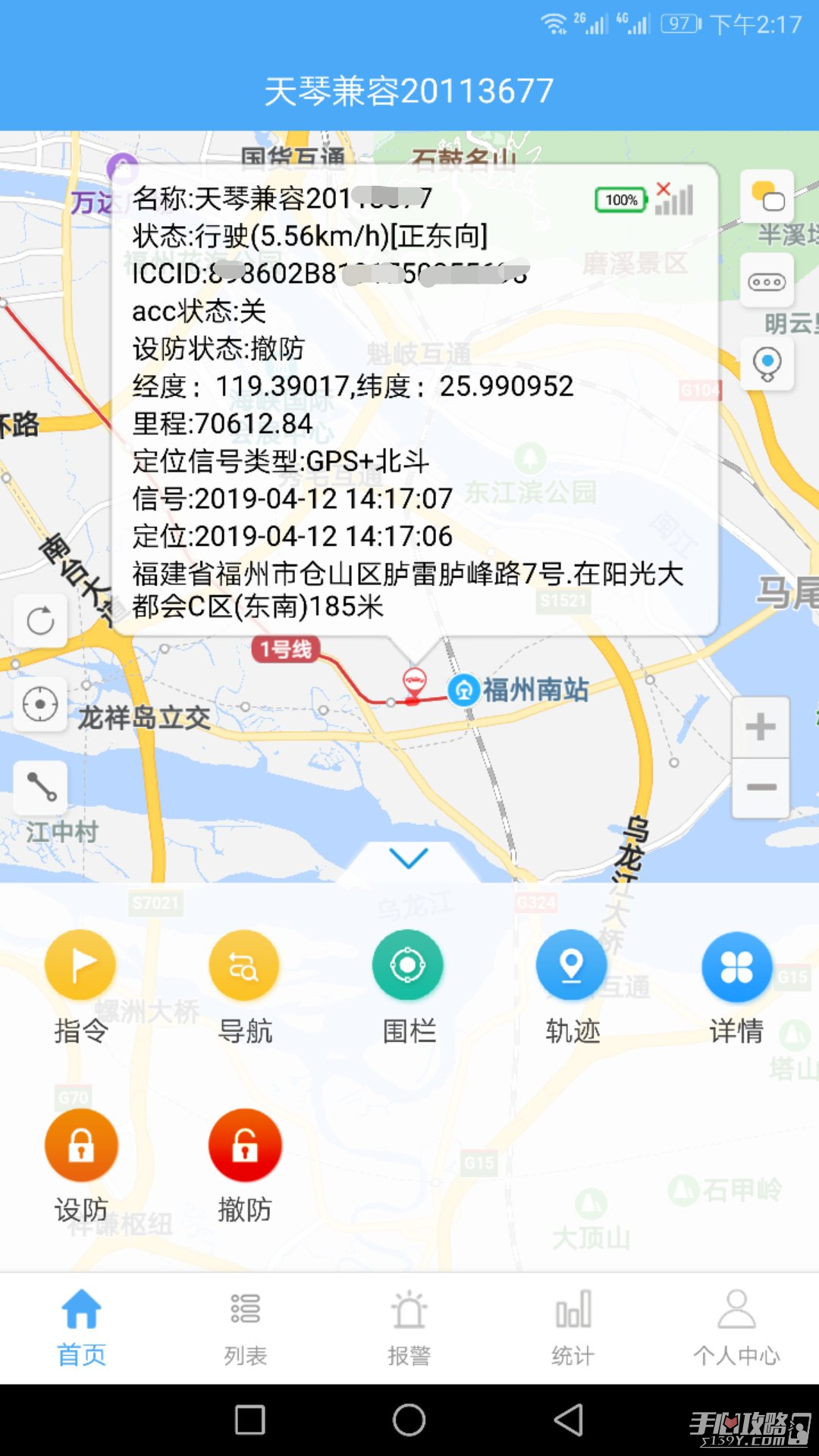This screenshot has height=1456, width=819.
Task: Collapse the info popup with the down chevron
Action: [409, 858]
